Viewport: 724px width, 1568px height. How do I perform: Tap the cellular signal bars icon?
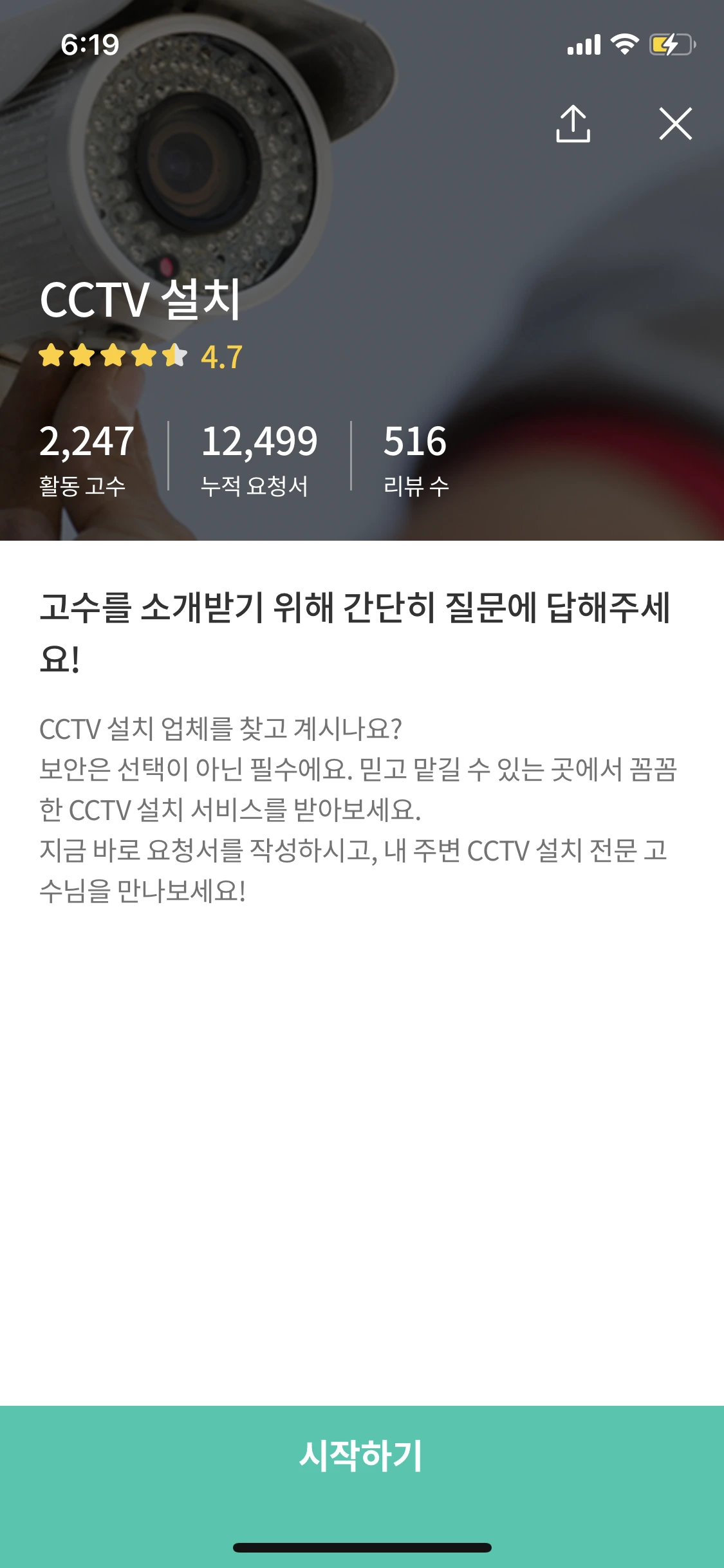(584, 42)
